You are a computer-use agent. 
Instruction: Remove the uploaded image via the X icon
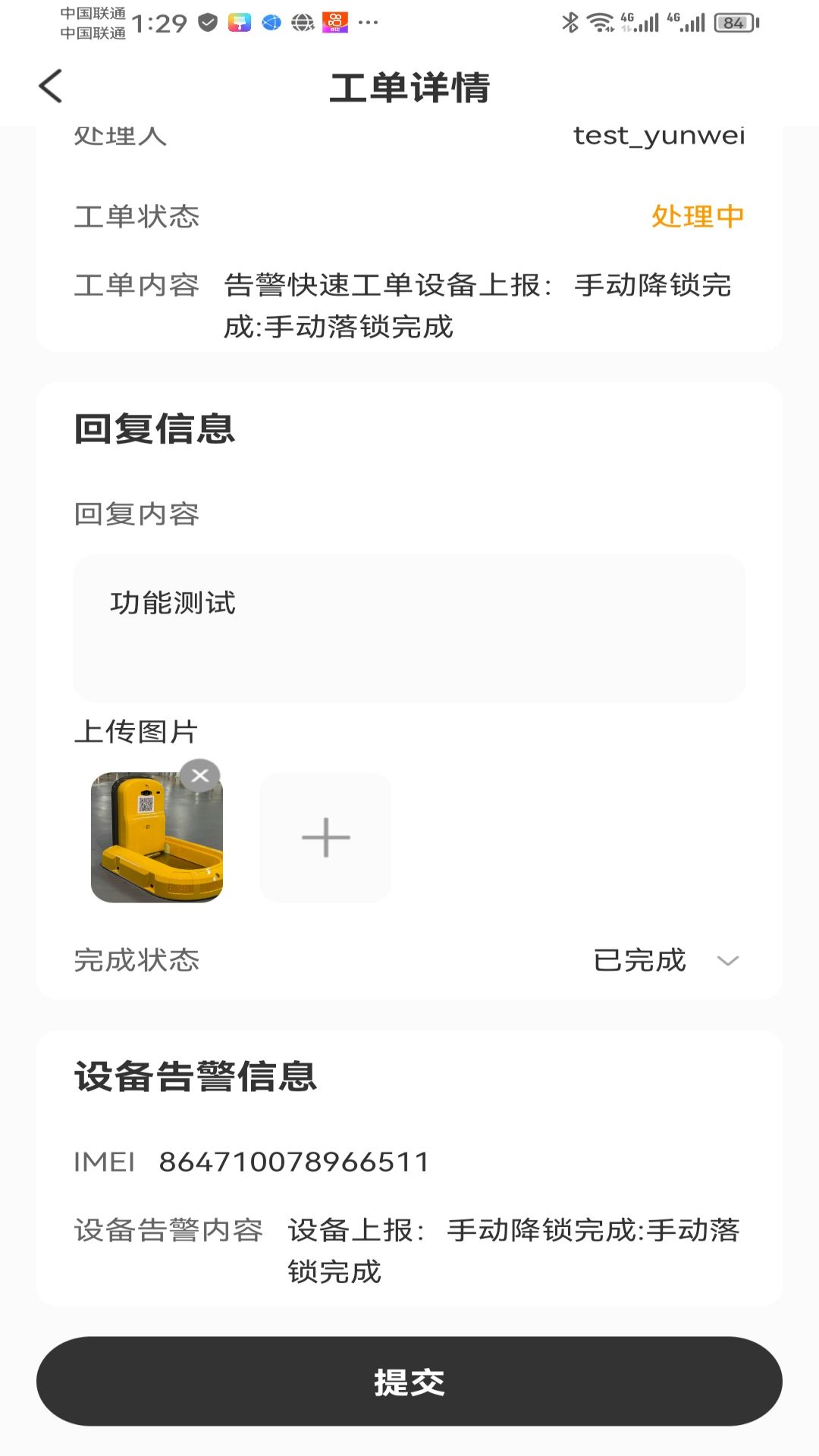[200, 775]
